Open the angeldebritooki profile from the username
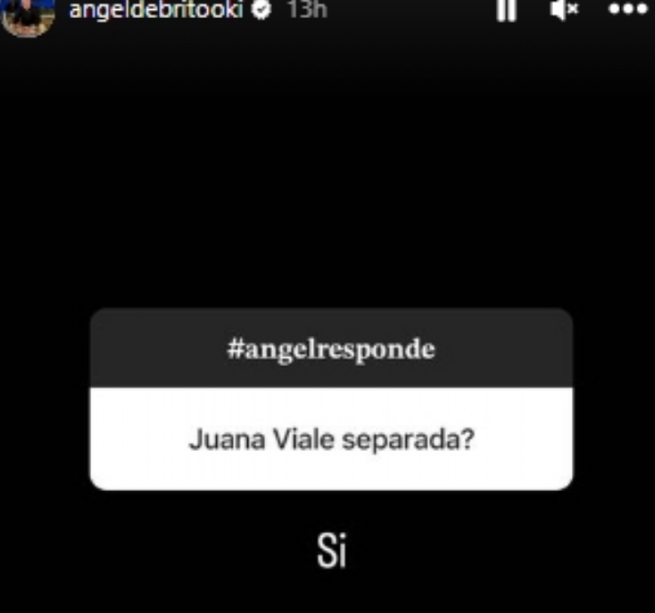 [x=156, y=10]
